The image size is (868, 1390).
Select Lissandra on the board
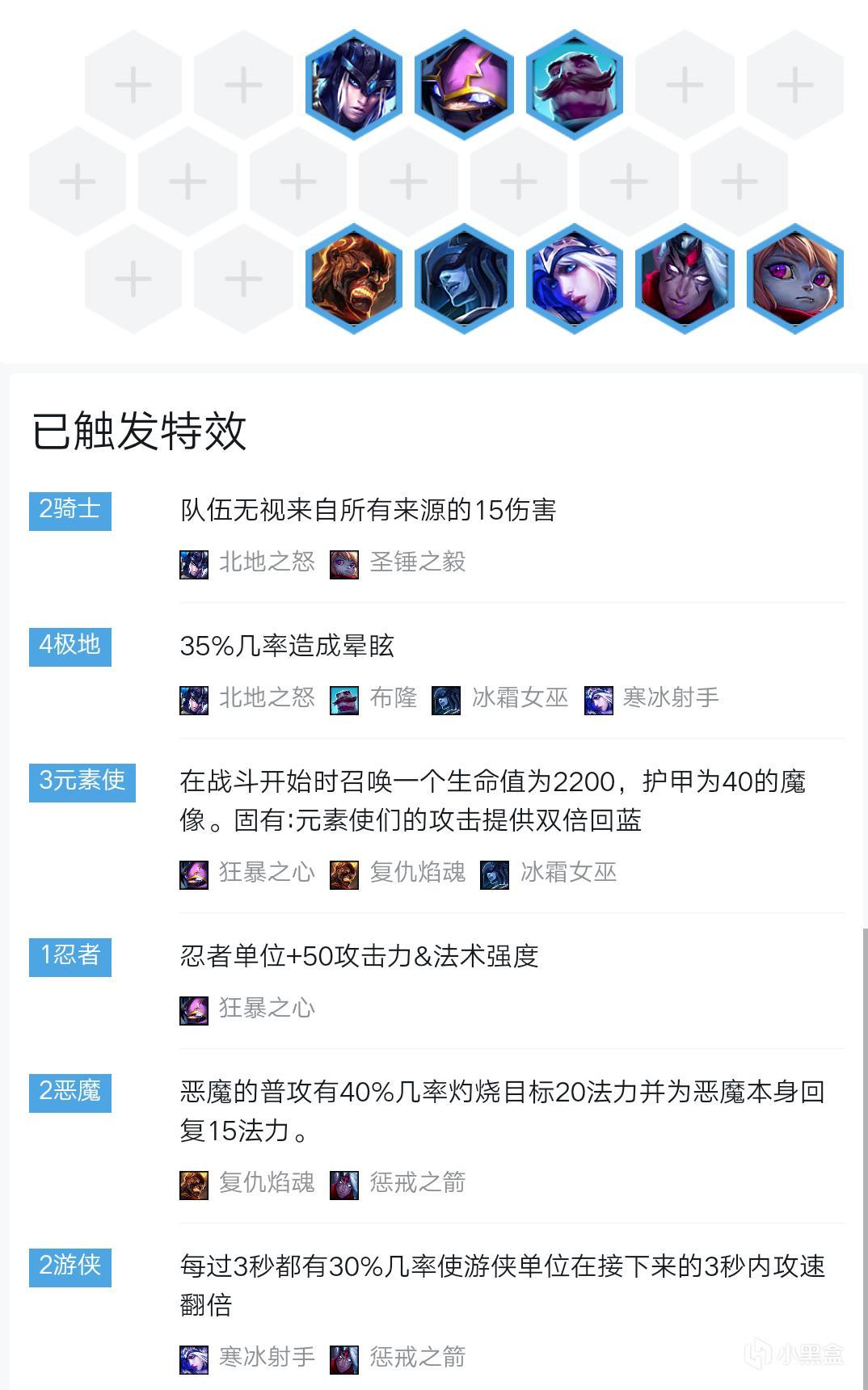(x=464, y=279)
